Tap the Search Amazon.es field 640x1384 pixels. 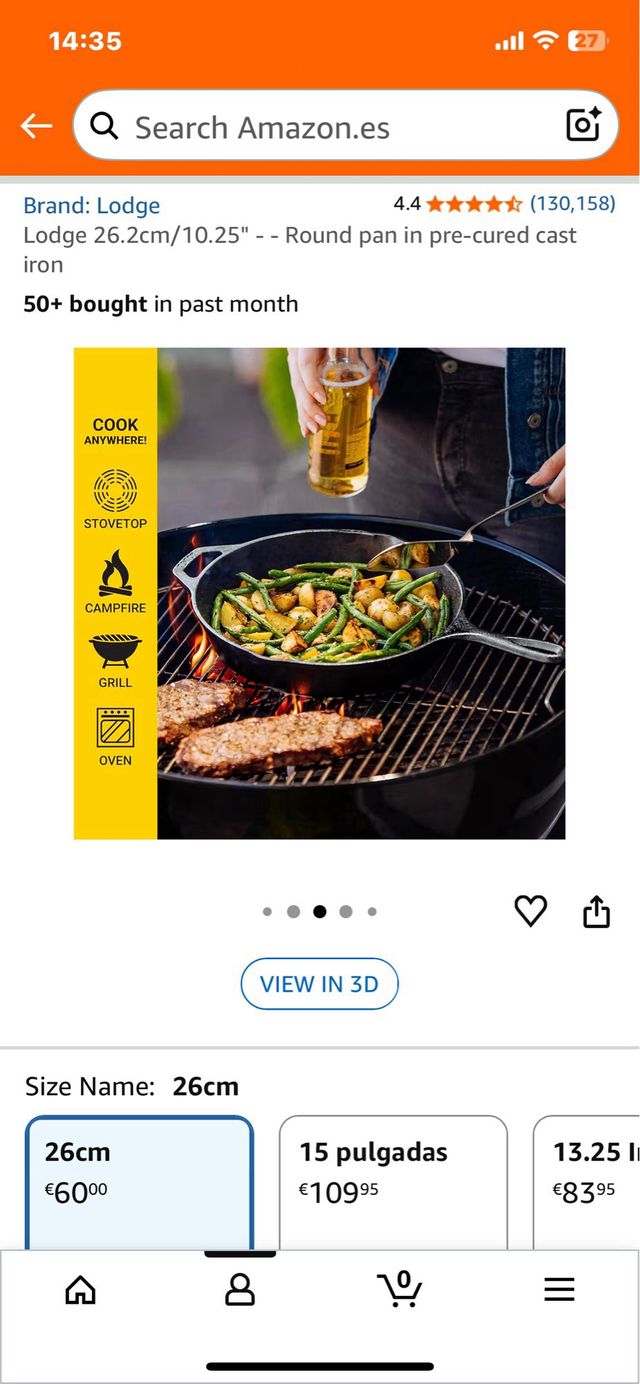click(320, 127)
